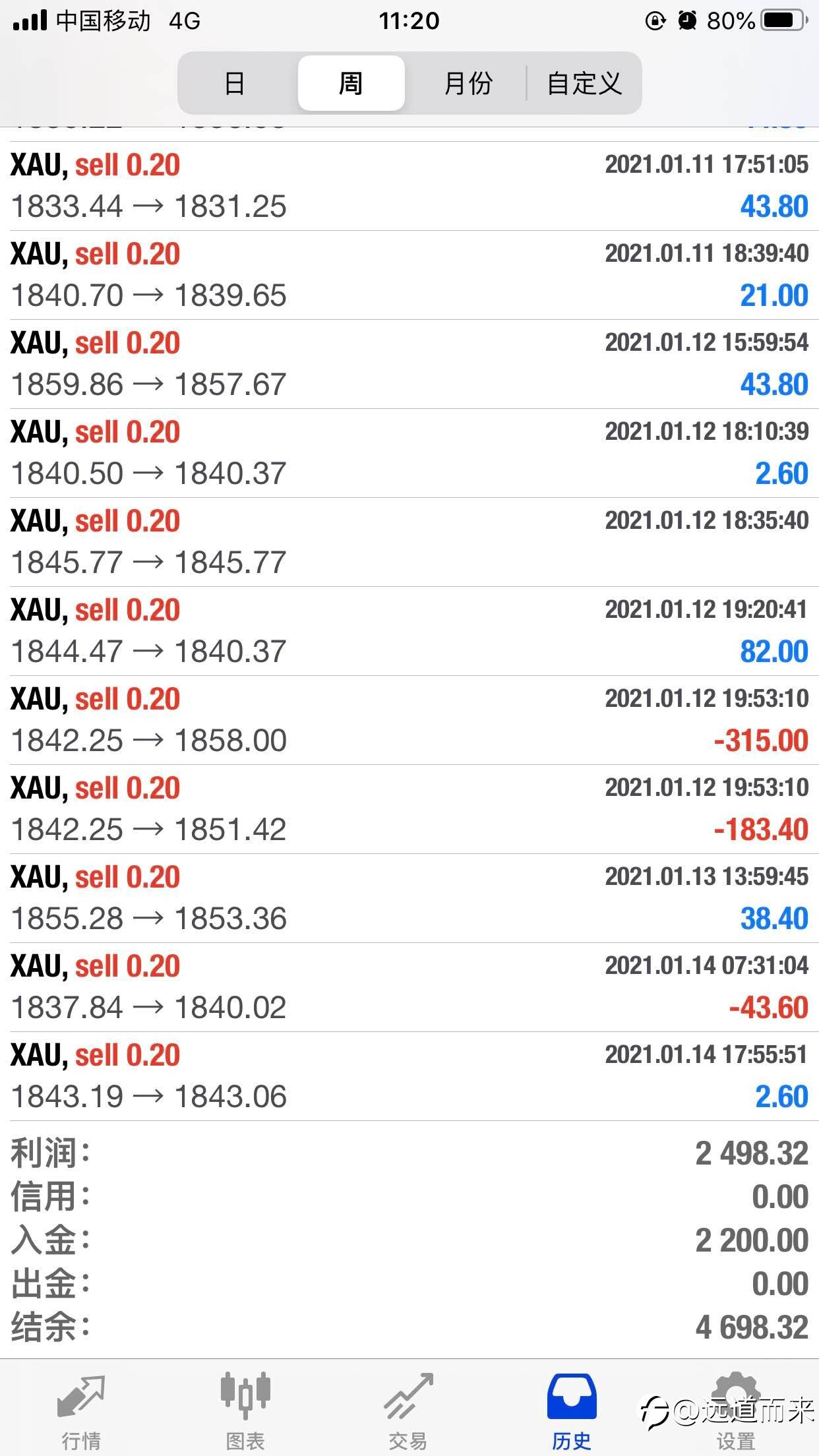Open the XAU trade dated 2021.01.12 15:59:54
The image size is (819, 1456).
[409, 364]
